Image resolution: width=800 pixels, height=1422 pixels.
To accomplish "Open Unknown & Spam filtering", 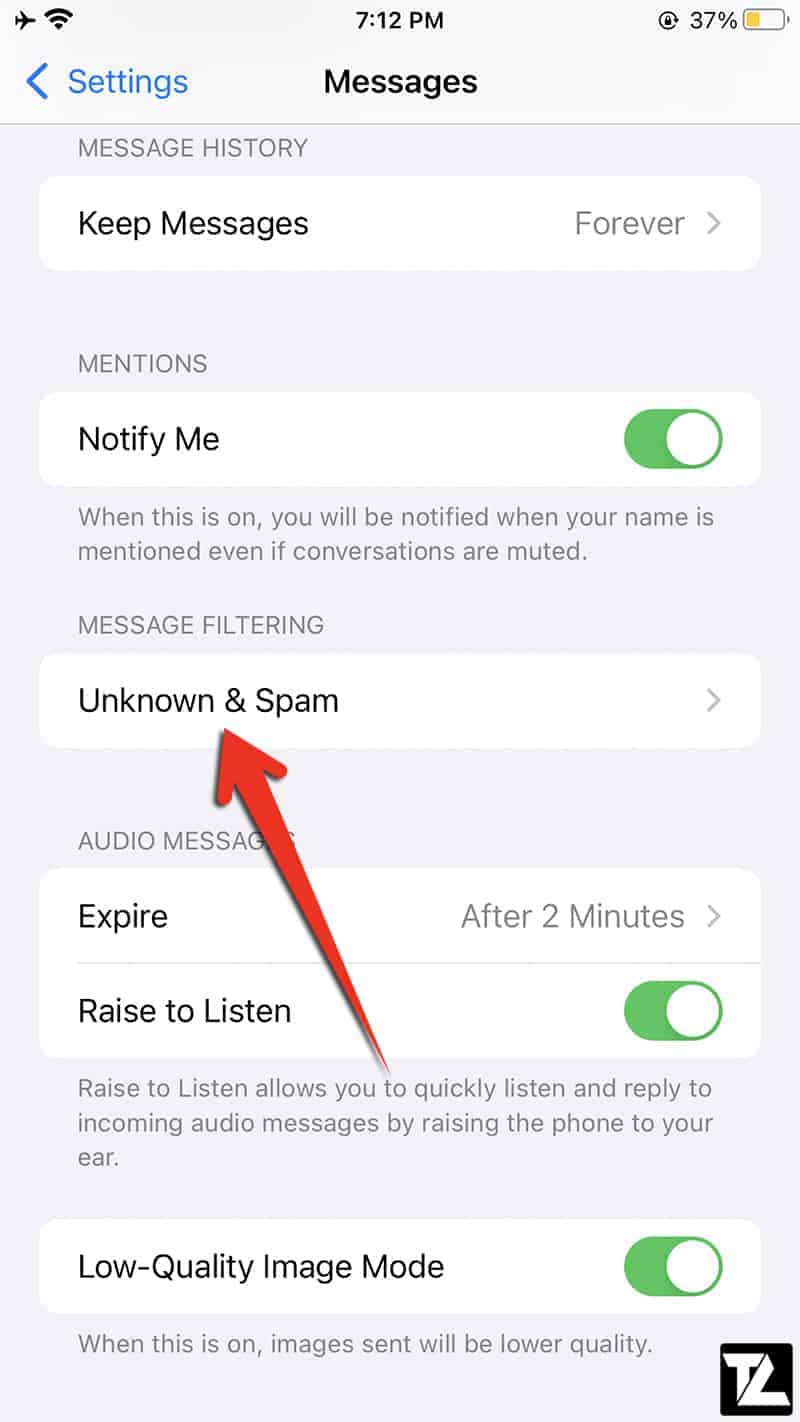I will [x=400, y=700].
